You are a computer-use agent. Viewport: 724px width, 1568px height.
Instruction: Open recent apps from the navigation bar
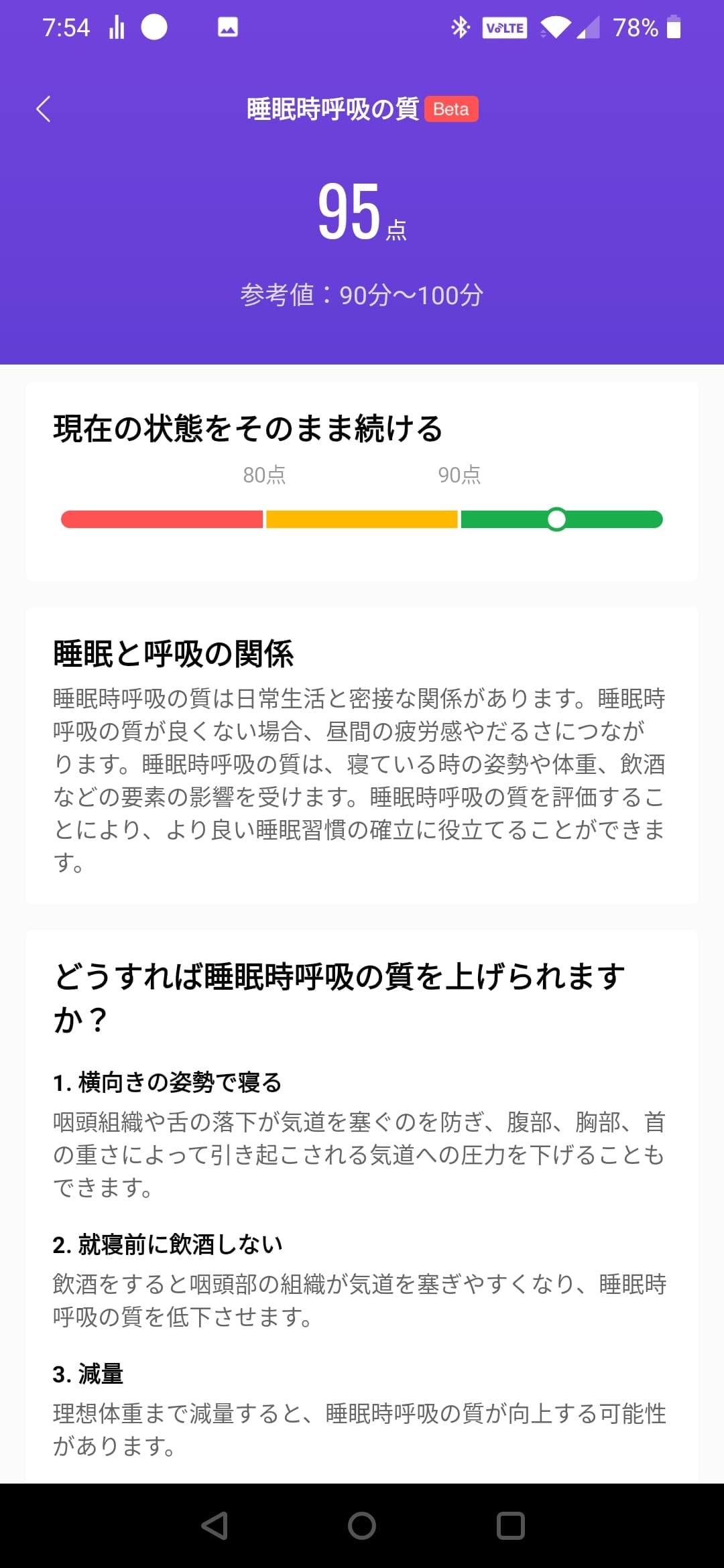510,1526
